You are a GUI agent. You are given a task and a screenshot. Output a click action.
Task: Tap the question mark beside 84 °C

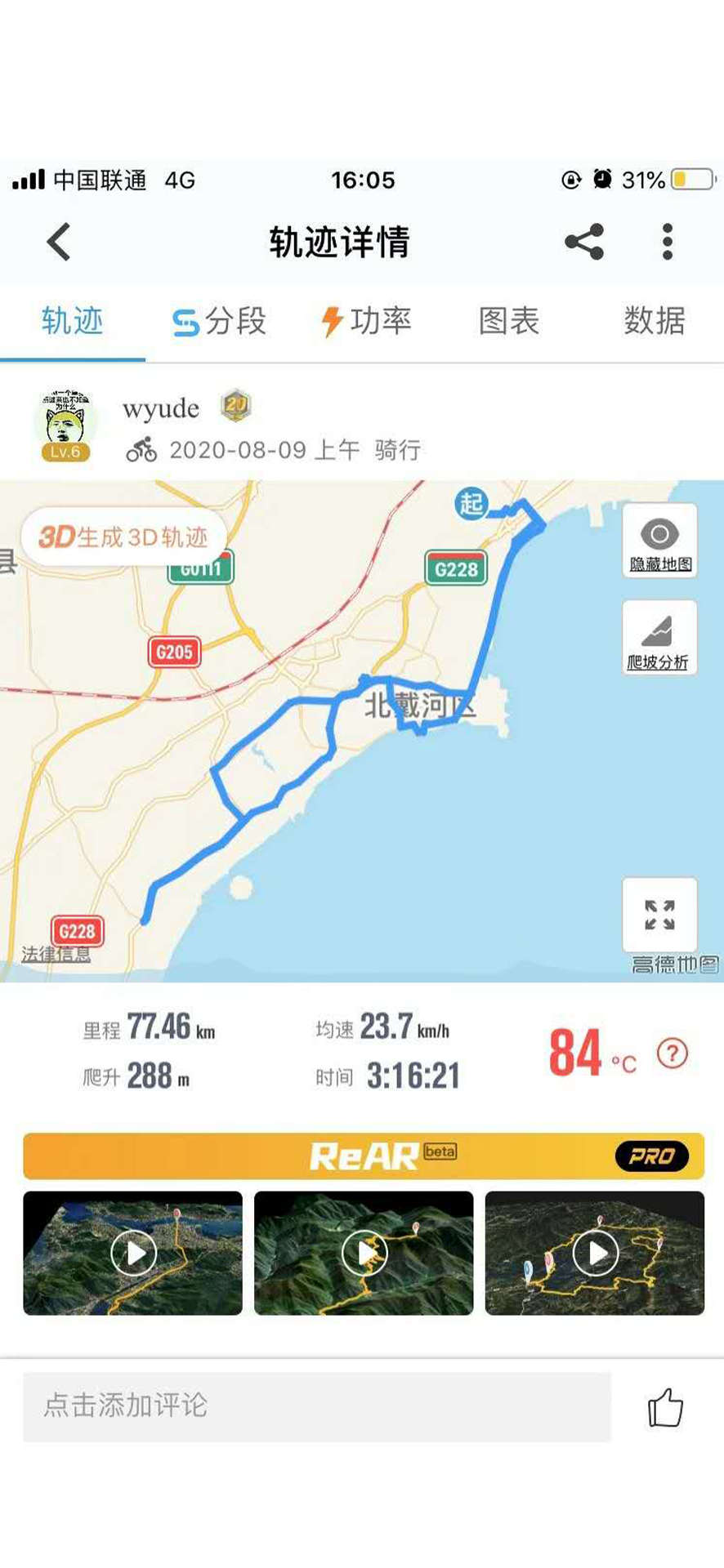click(x=673, y=1053)
